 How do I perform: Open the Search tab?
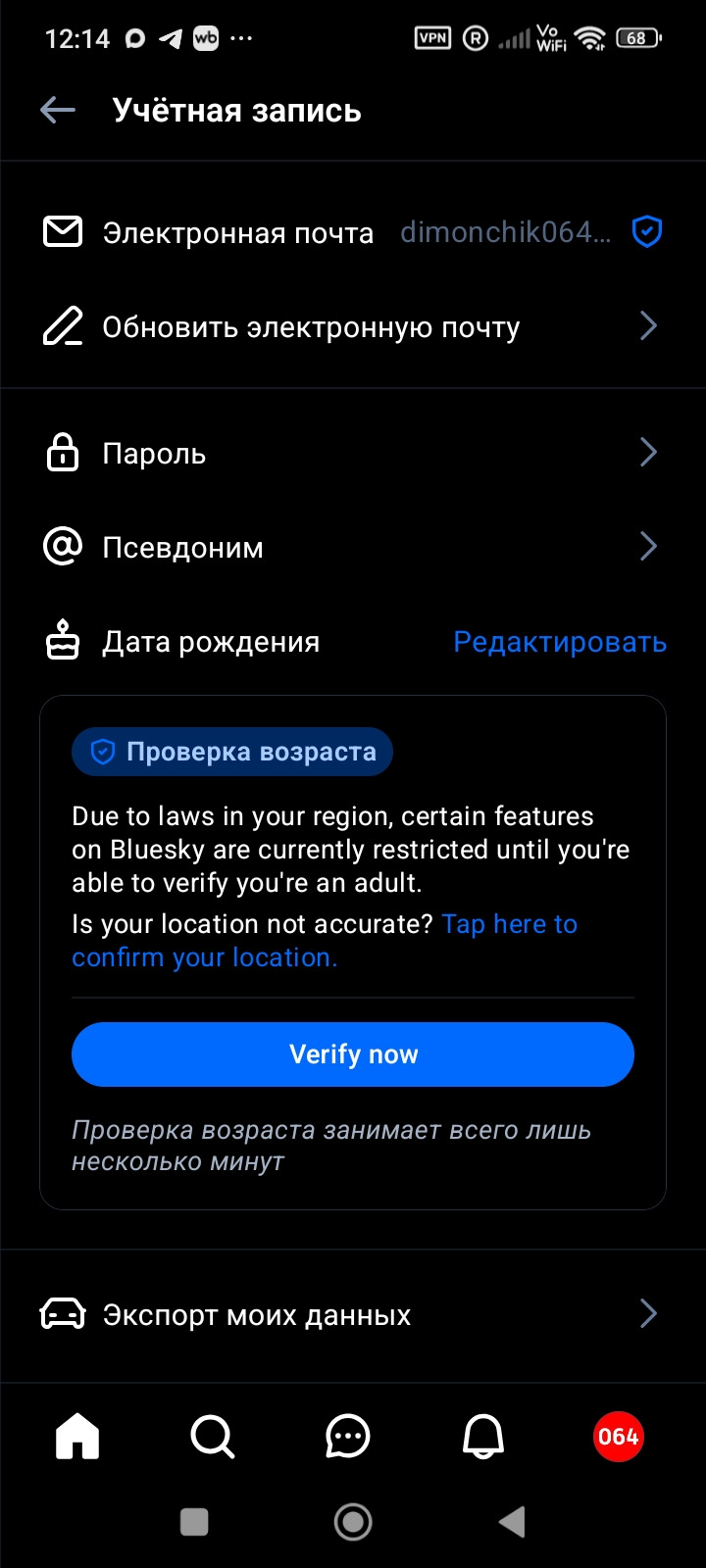(212, 1437)
